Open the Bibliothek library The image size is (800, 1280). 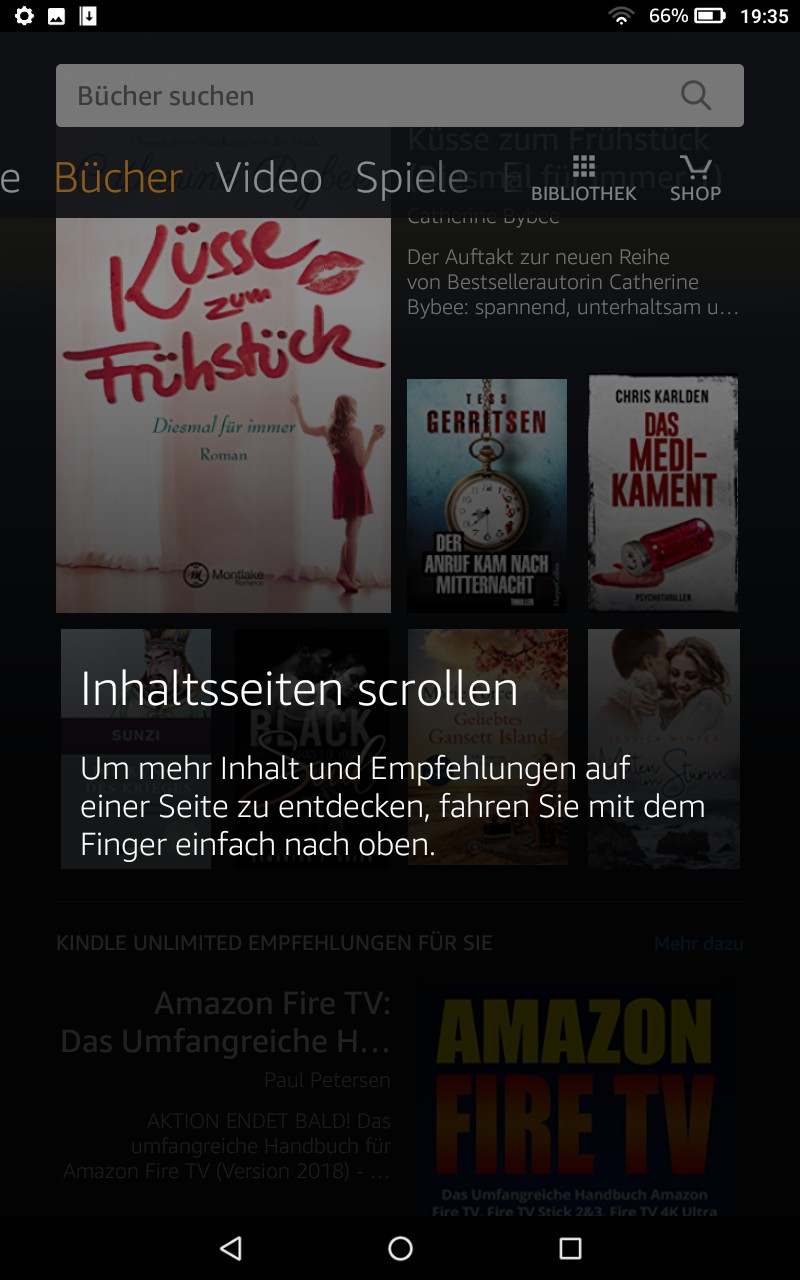coord(583,179)
